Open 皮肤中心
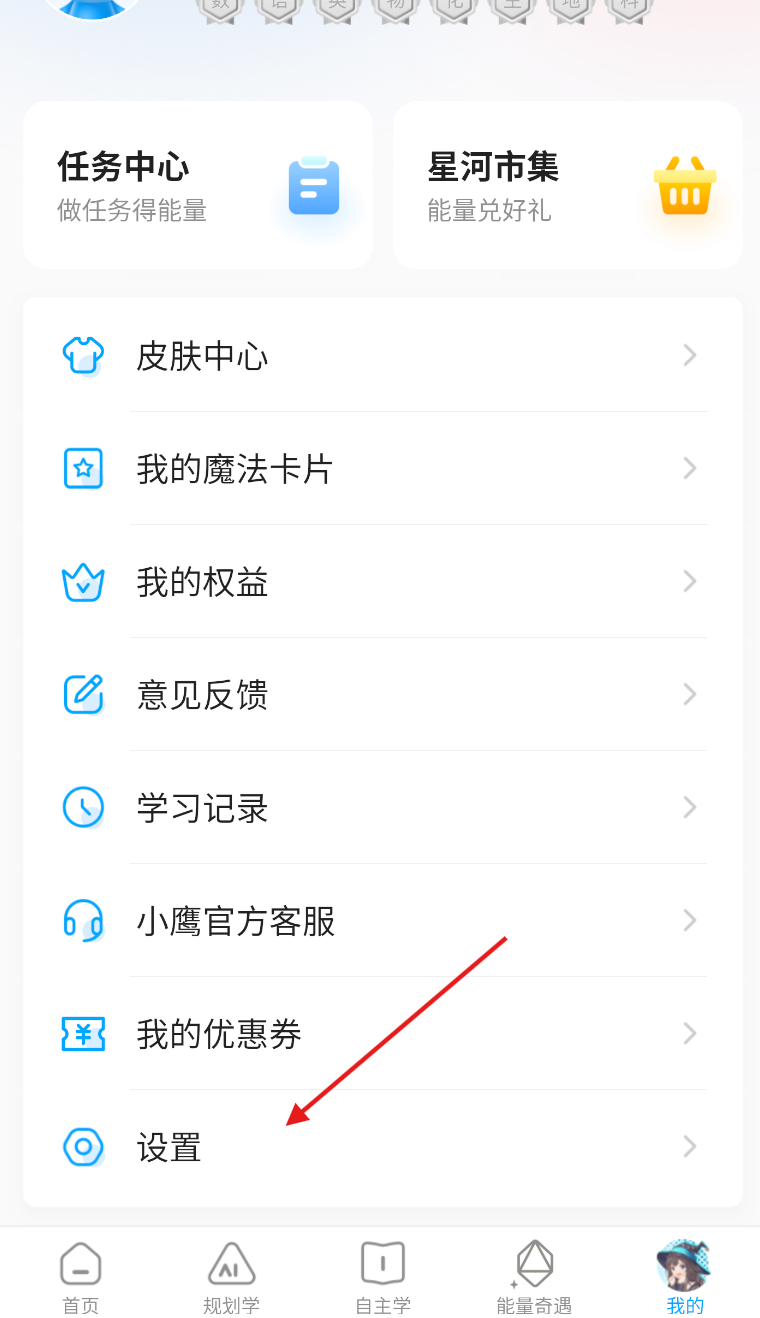Screen dimensions: 760x1318 (x=383, y=355)
